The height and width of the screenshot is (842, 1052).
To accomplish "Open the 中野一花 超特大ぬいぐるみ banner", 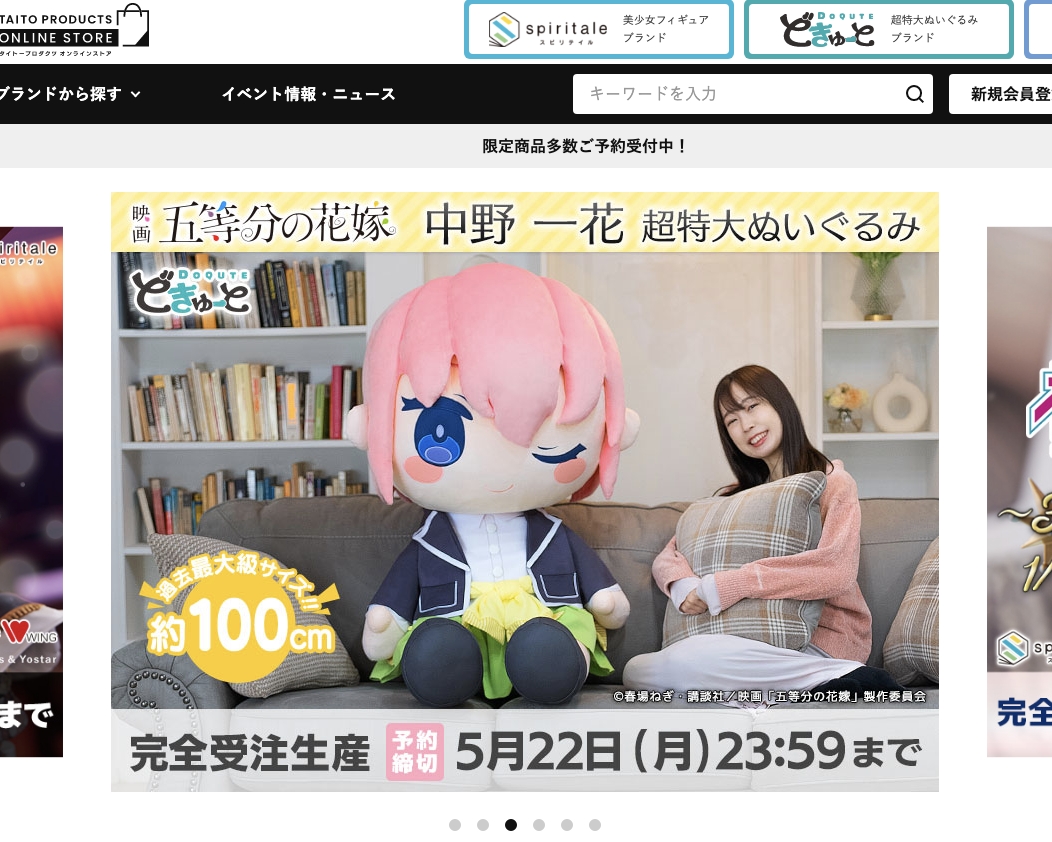I will [x=524, y=491].
